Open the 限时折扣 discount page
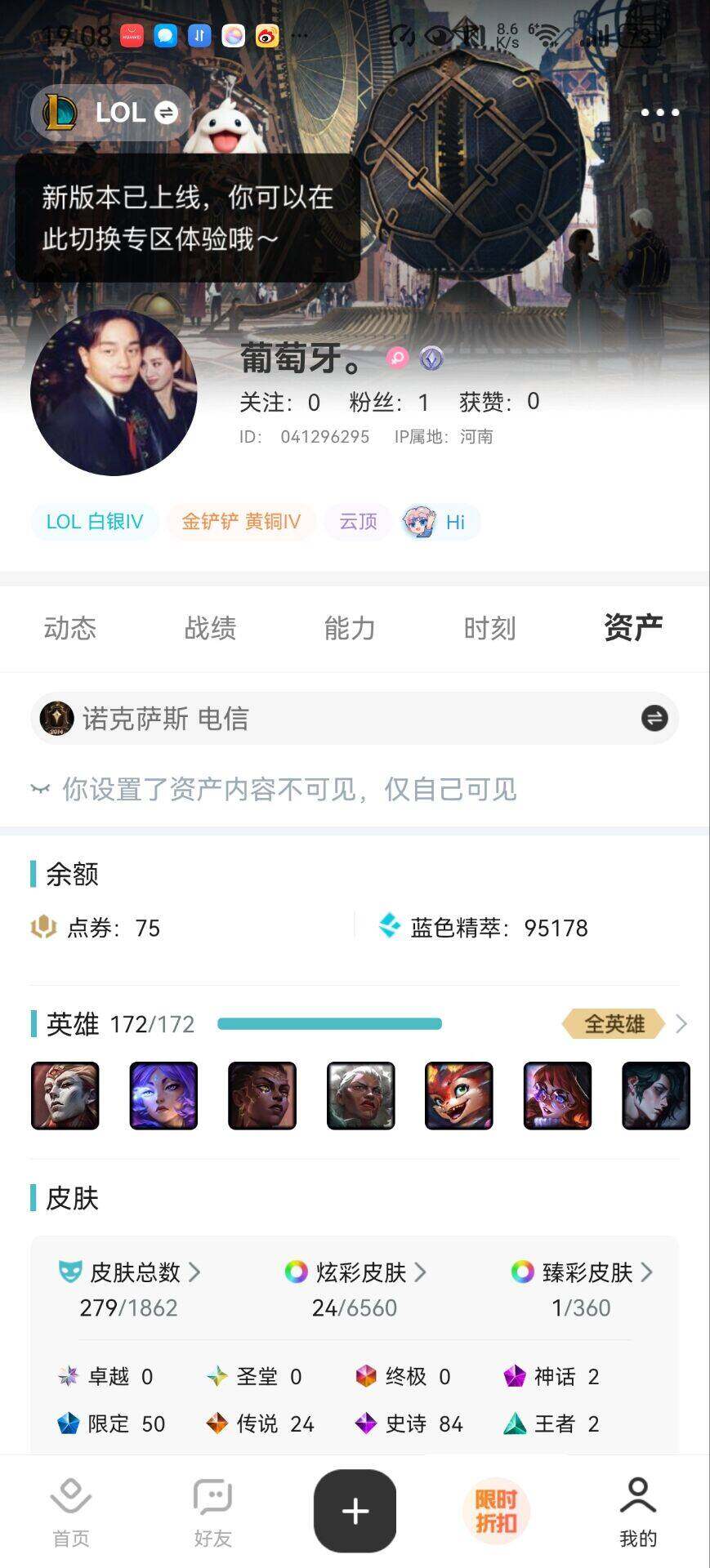Screen dimensions: 710x1568 click(496, 1511)
